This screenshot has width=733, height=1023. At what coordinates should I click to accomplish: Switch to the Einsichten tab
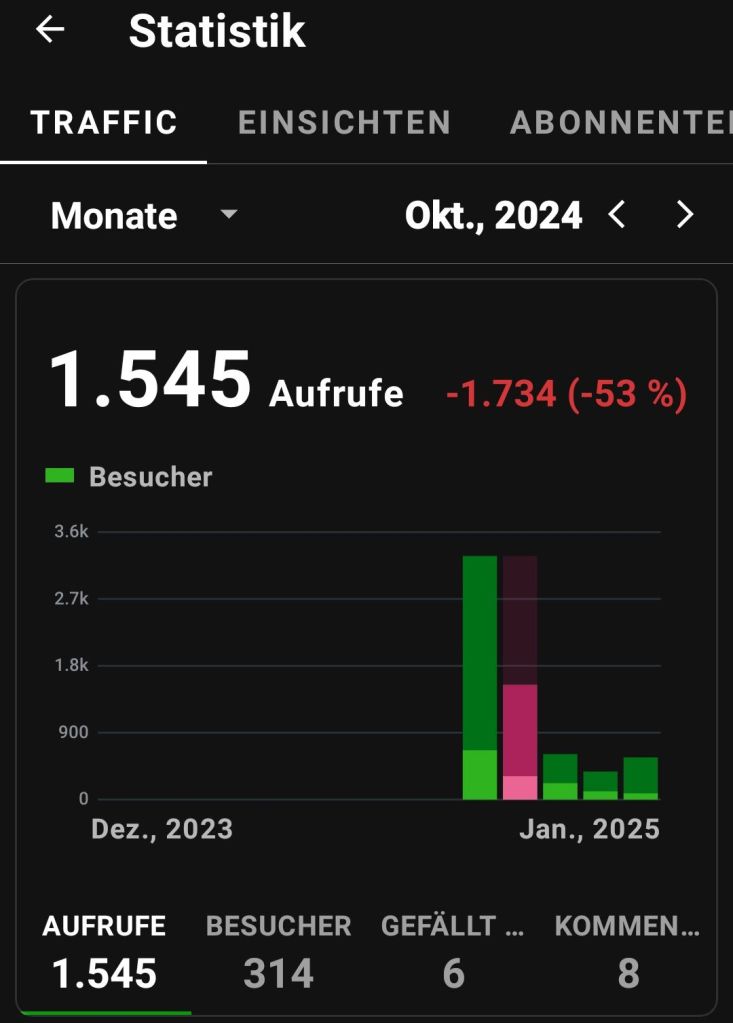[x=344, y=123]
